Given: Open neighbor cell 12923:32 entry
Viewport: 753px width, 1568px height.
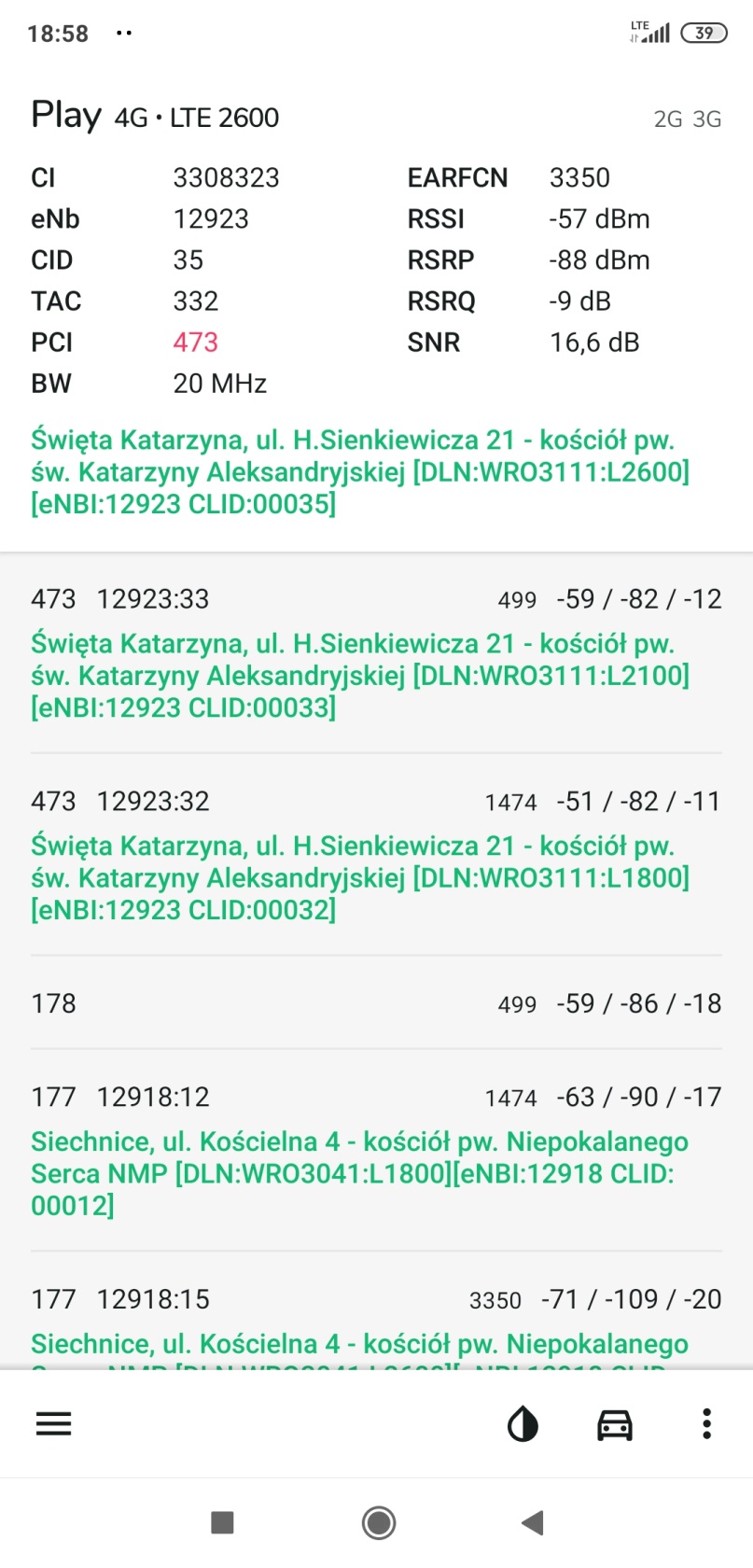Looking at the screenshot, I should point(376,854).
